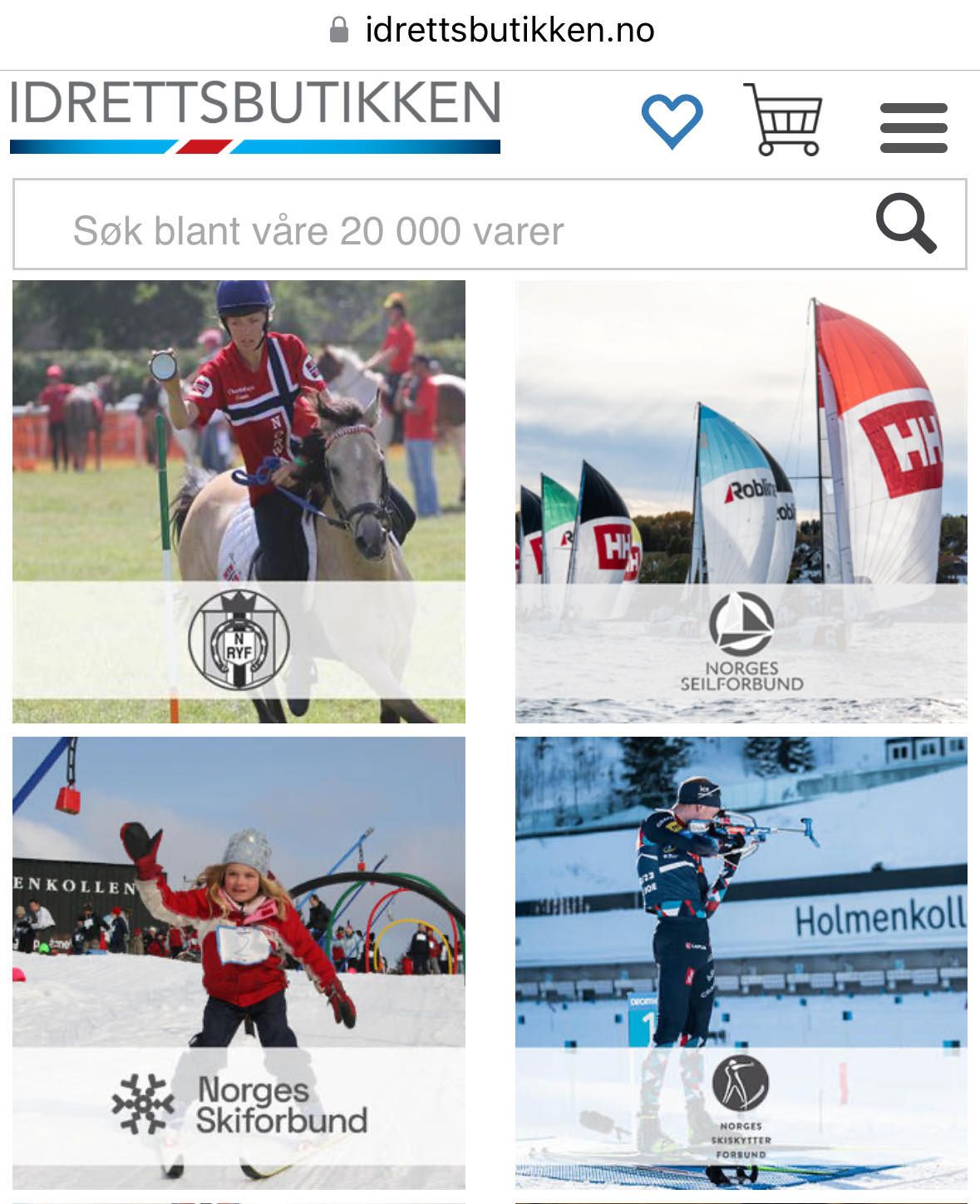Tap the magnifying glass search icon
The image size is (980, 1204).
(x=906, y=223)
